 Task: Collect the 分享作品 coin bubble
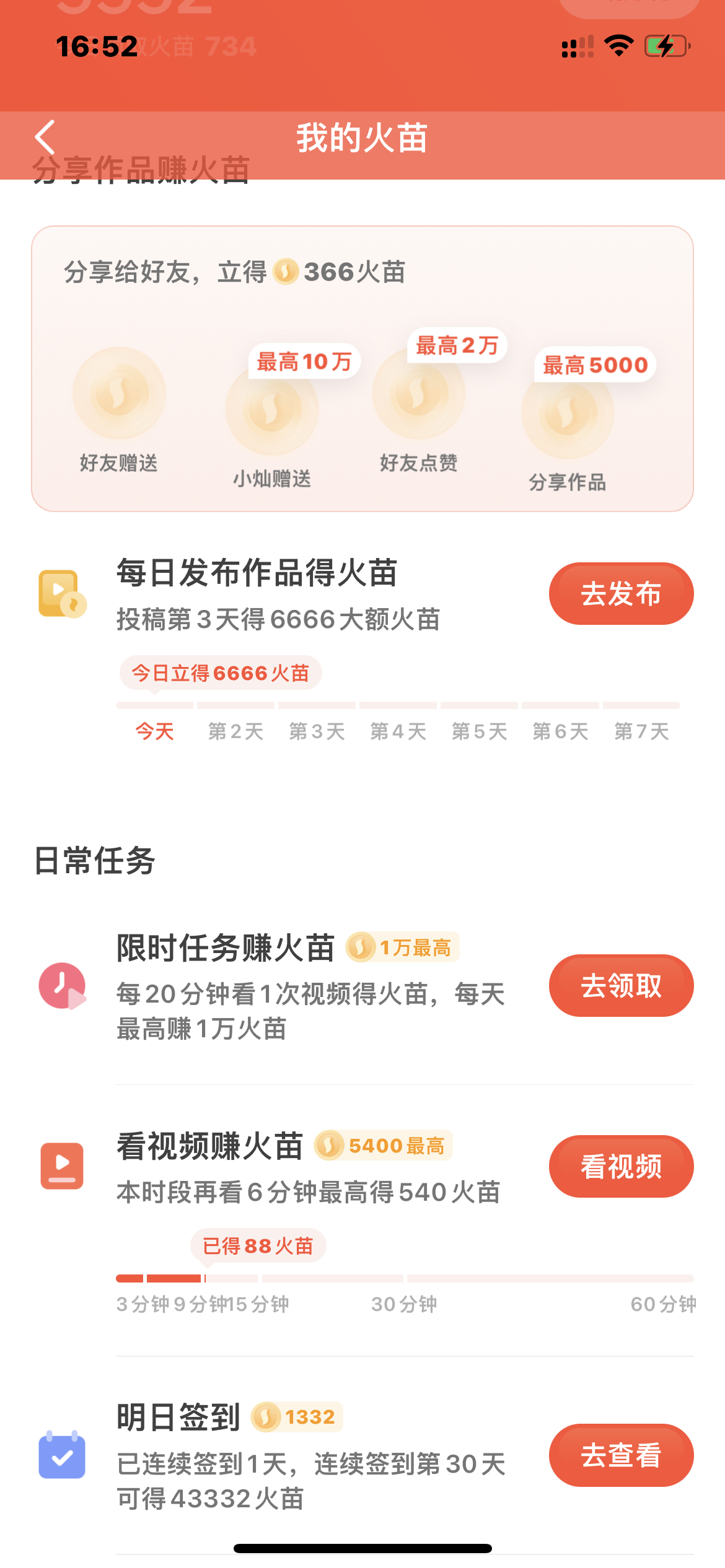[x=567, y=412]
